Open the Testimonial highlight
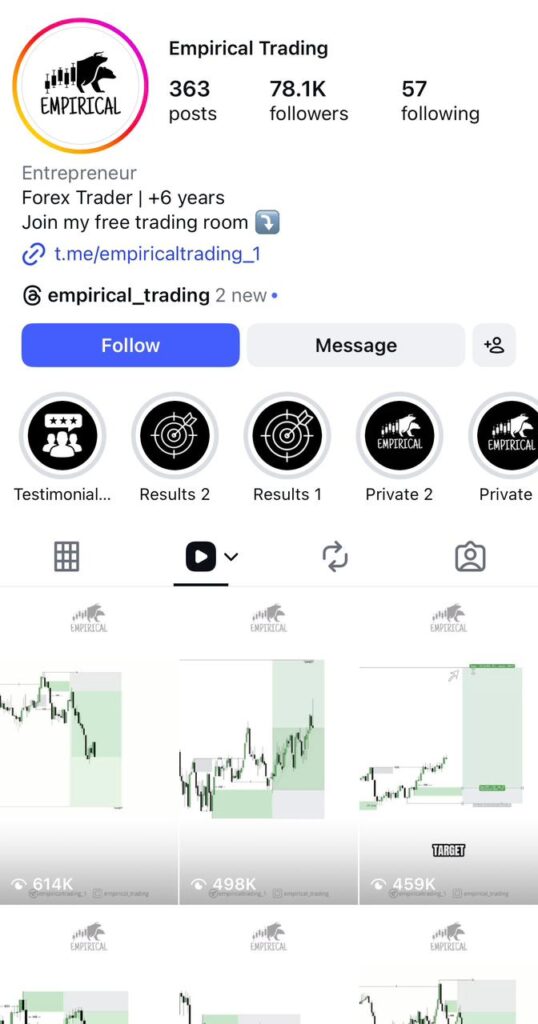The image size is (538, 1024). [63, 435]
